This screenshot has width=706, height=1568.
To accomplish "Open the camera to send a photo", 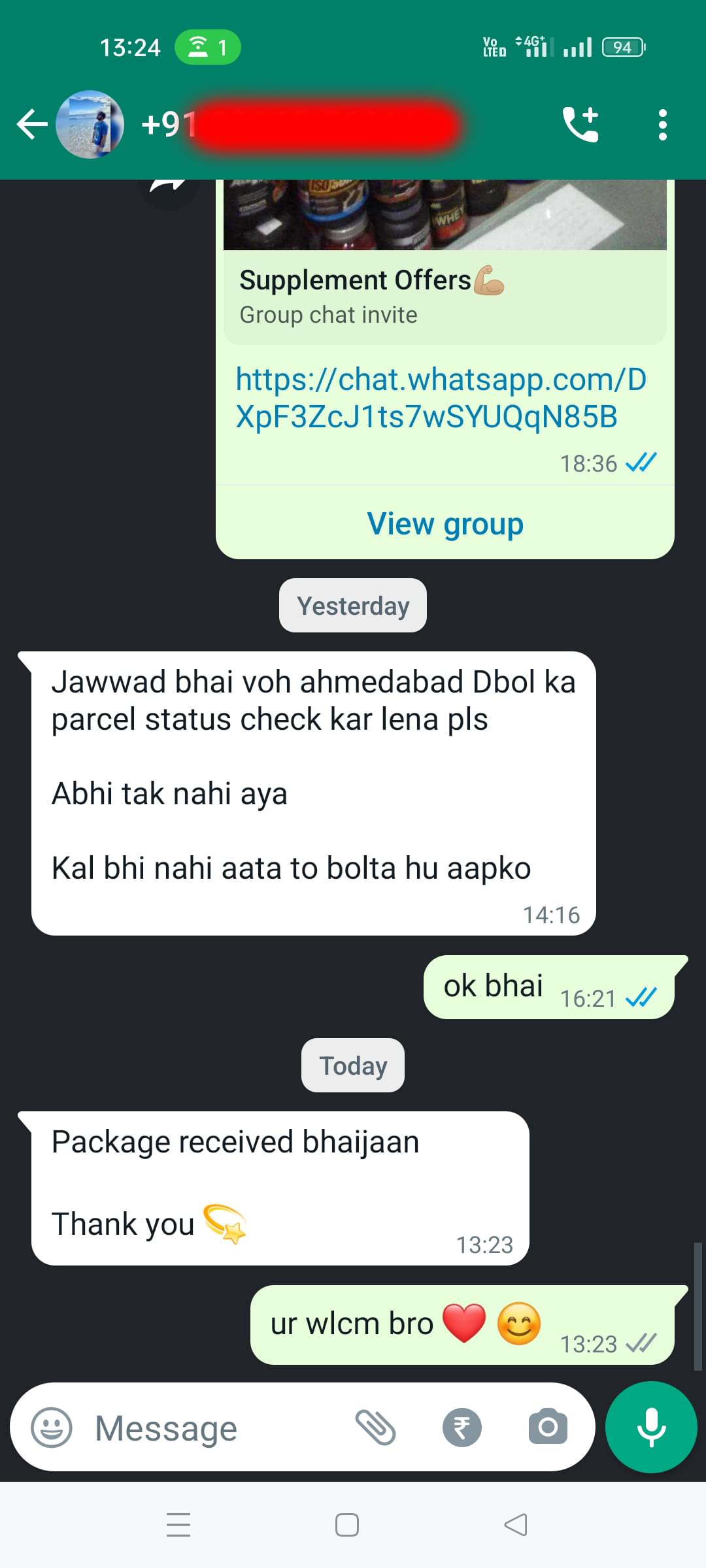I will (548, 1427).
